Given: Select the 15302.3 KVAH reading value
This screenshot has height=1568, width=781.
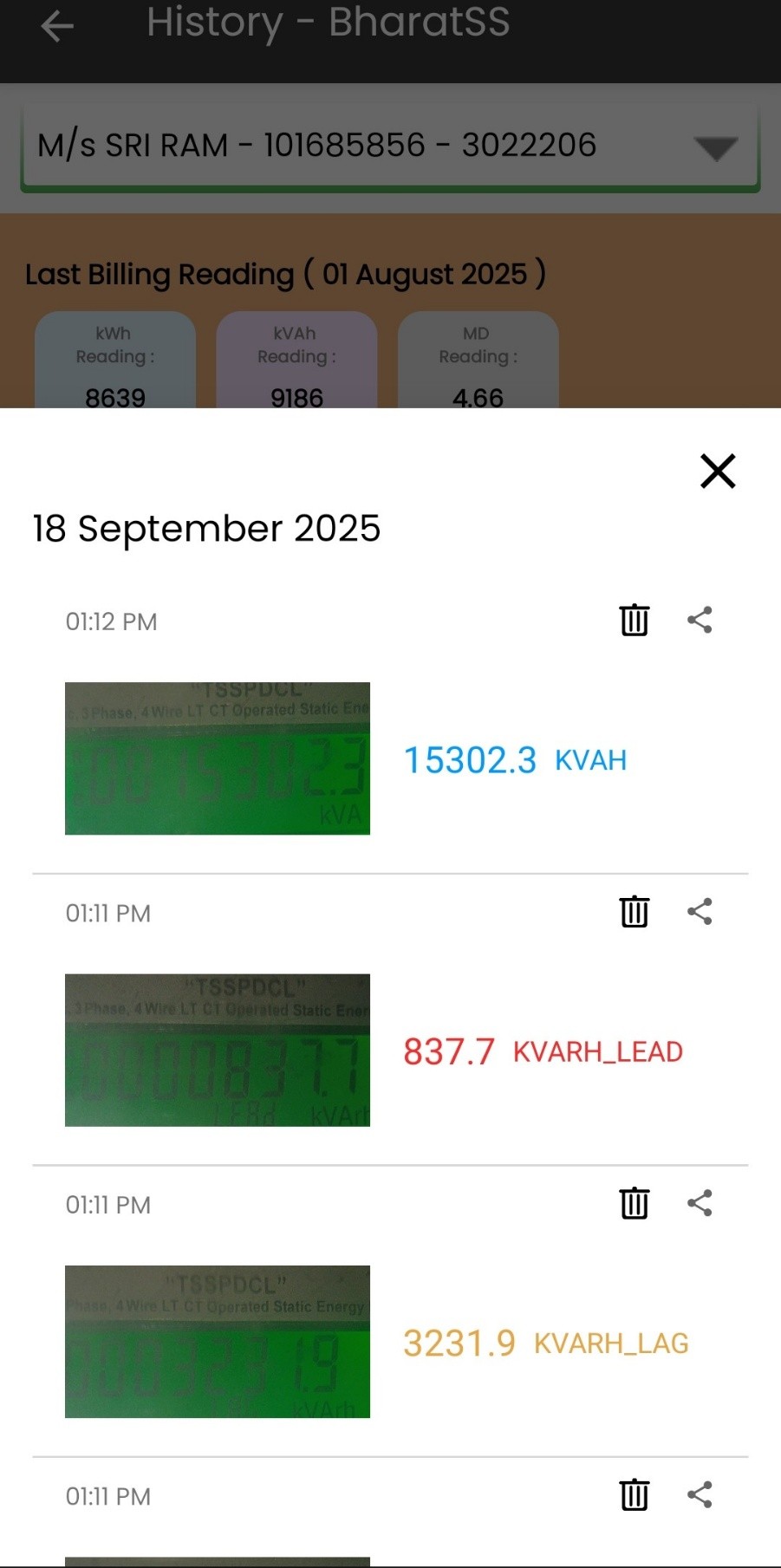Looking at the screenshot, I should tap(470, 758).
